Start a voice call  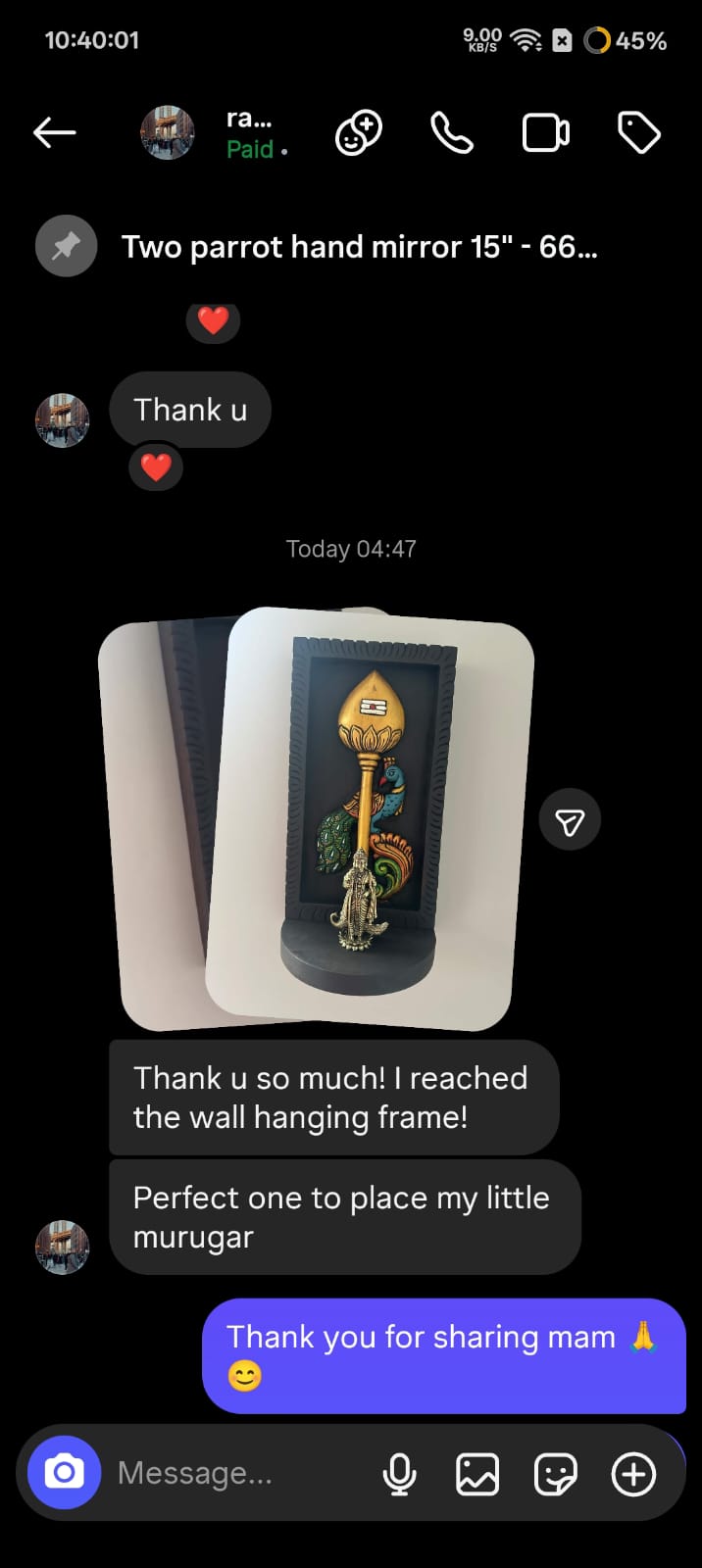452,133
